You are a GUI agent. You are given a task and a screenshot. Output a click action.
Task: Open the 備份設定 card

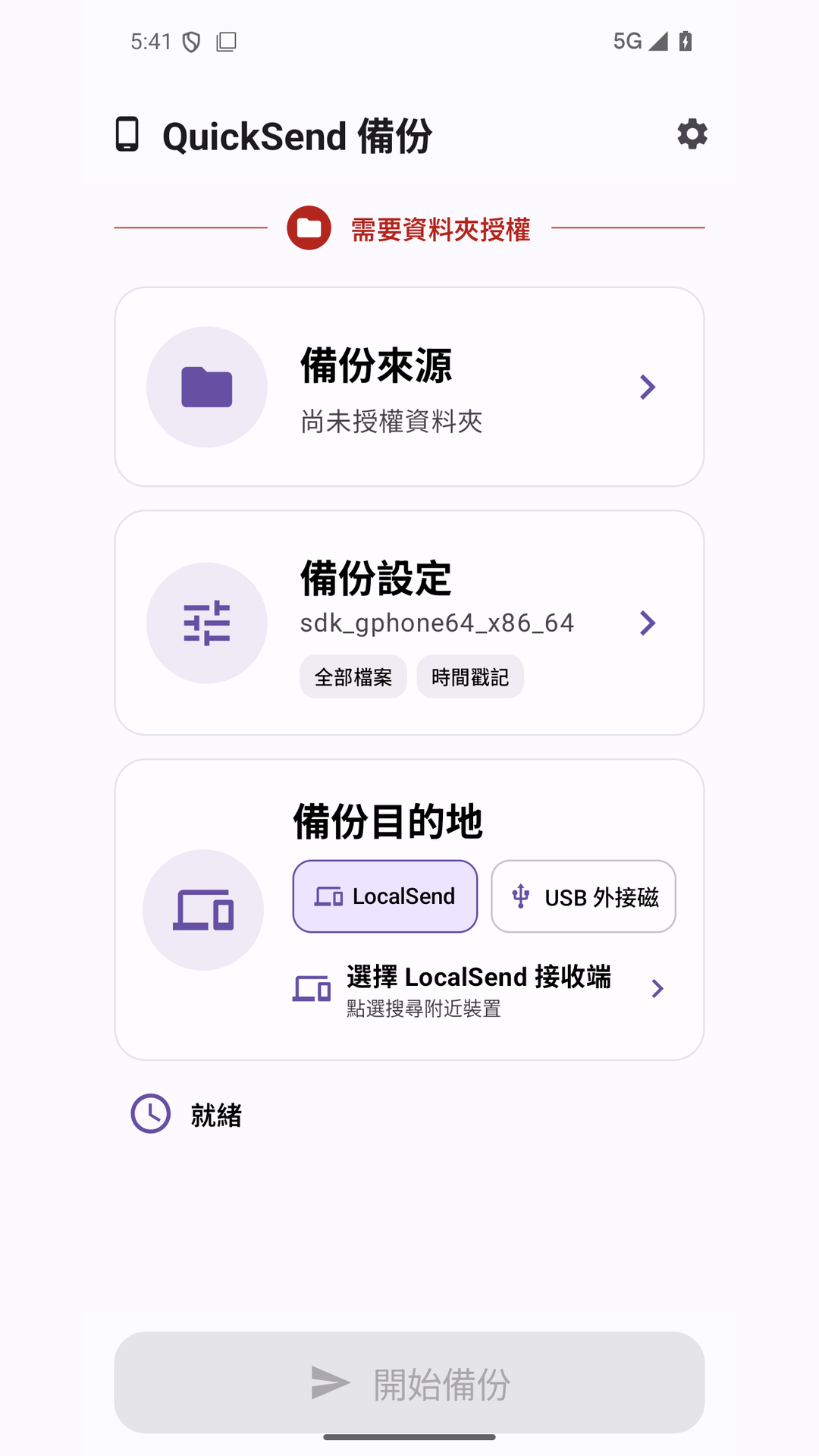tap(409, 623)
